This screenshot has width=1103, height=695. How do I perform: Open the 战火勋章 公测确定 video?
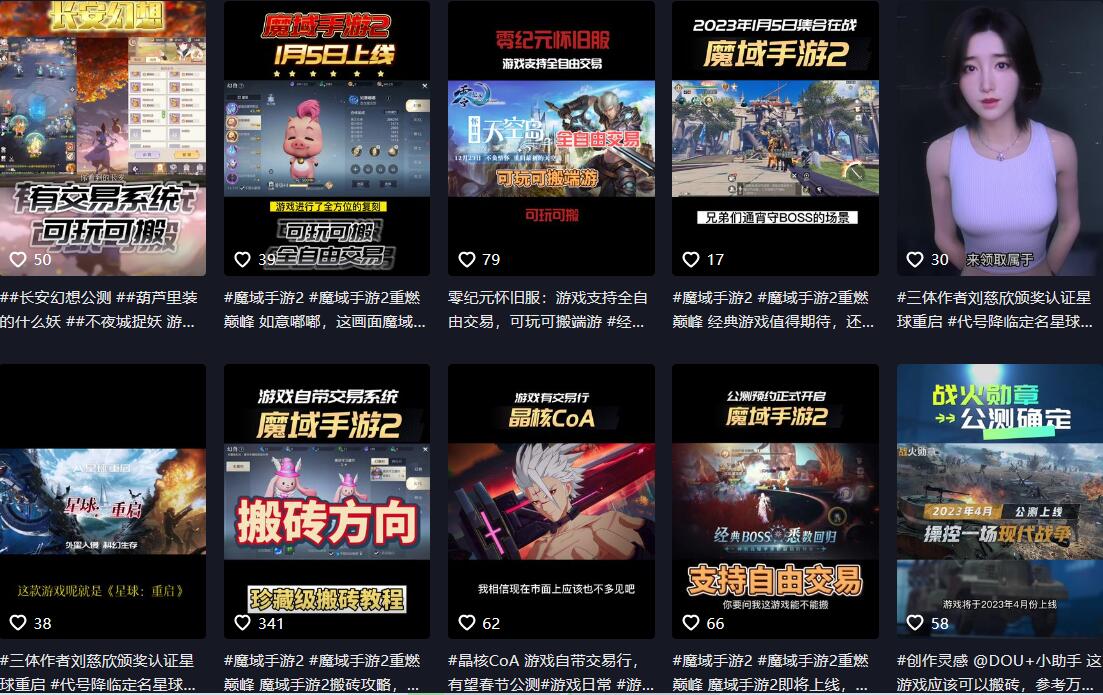(999, 500)
